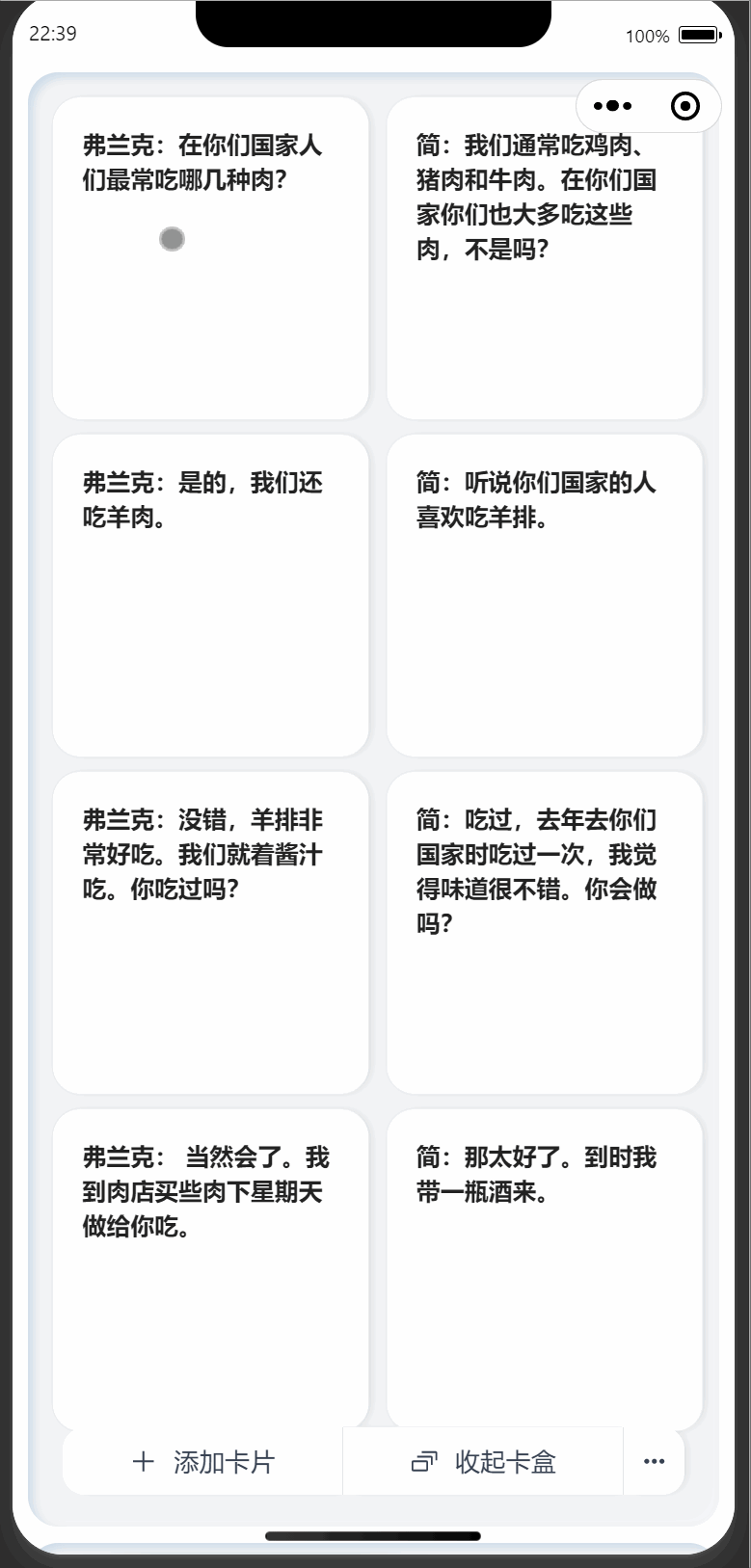The image size is (751, 1568).
Task: Select the card 当然会了
Action: pos(210,1268)
